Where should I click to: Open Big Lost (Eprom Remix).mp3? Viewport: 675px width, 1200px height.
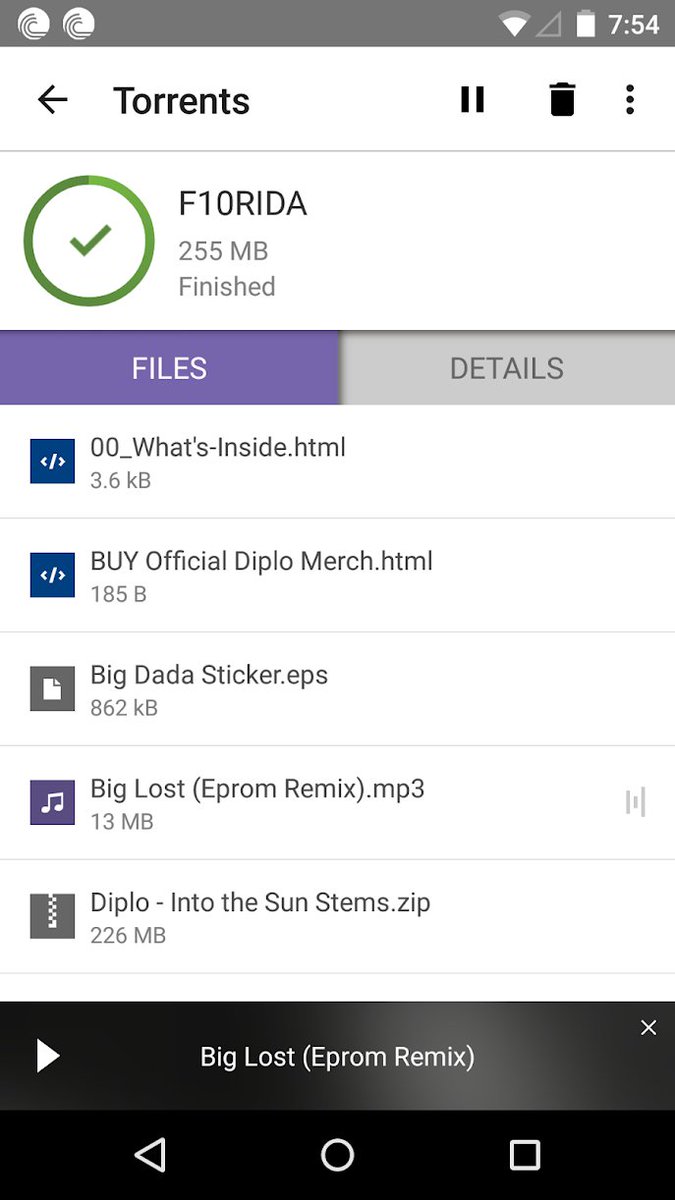point(257,803)
